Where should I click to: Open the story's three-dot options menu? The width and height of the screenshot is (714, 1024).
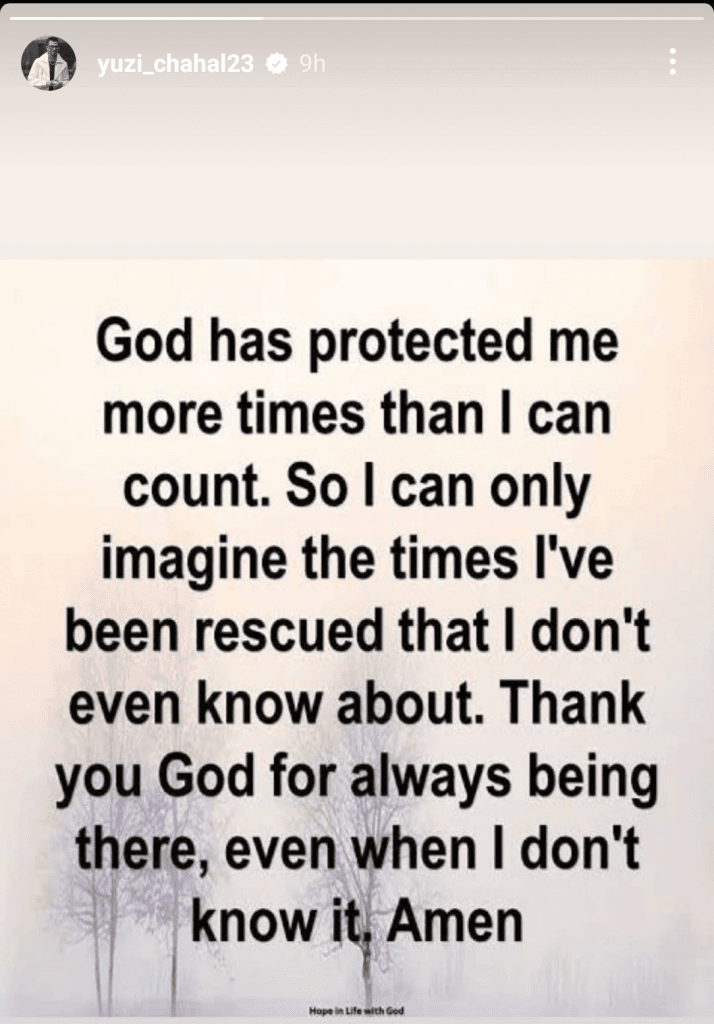[673, 62]
